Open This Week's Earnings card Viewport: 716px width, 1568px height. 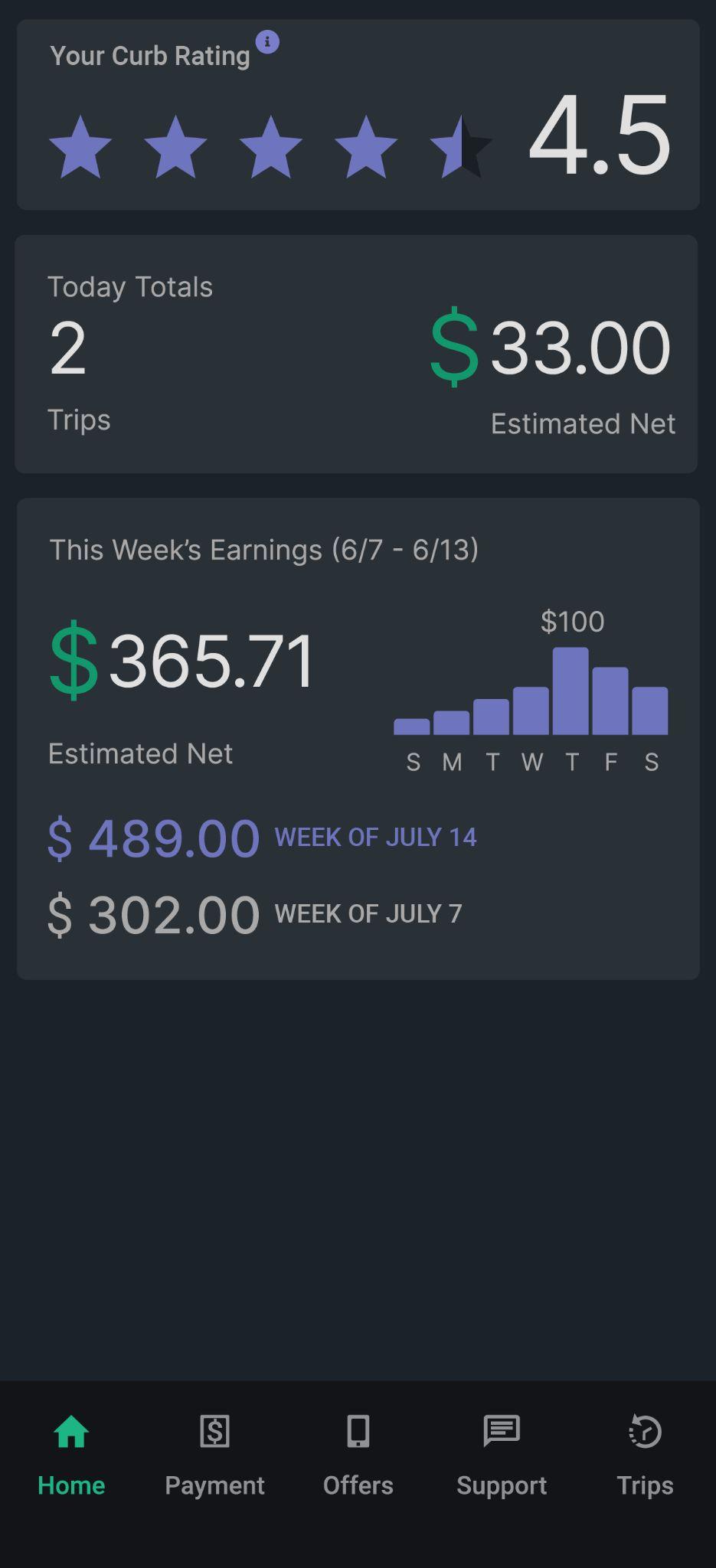point(358,738)
